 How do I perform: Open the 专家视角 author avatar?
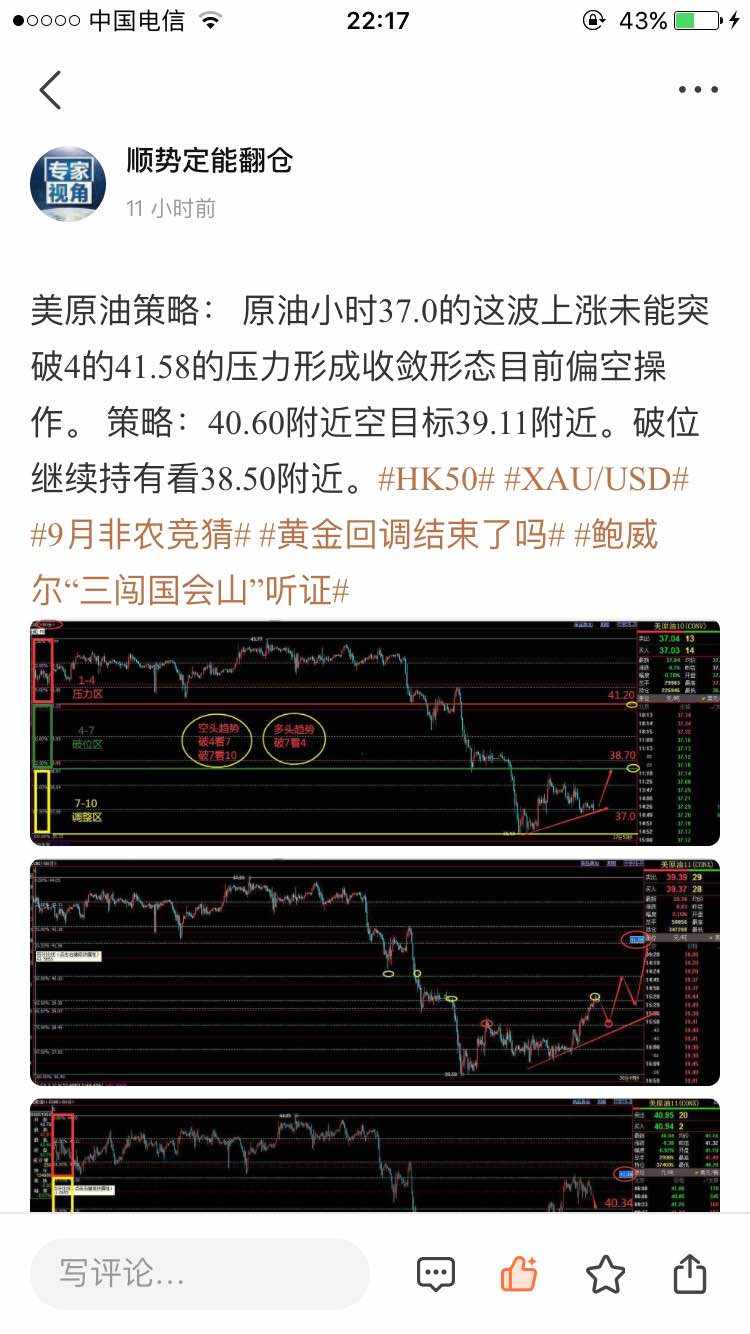tap(68, 185)
